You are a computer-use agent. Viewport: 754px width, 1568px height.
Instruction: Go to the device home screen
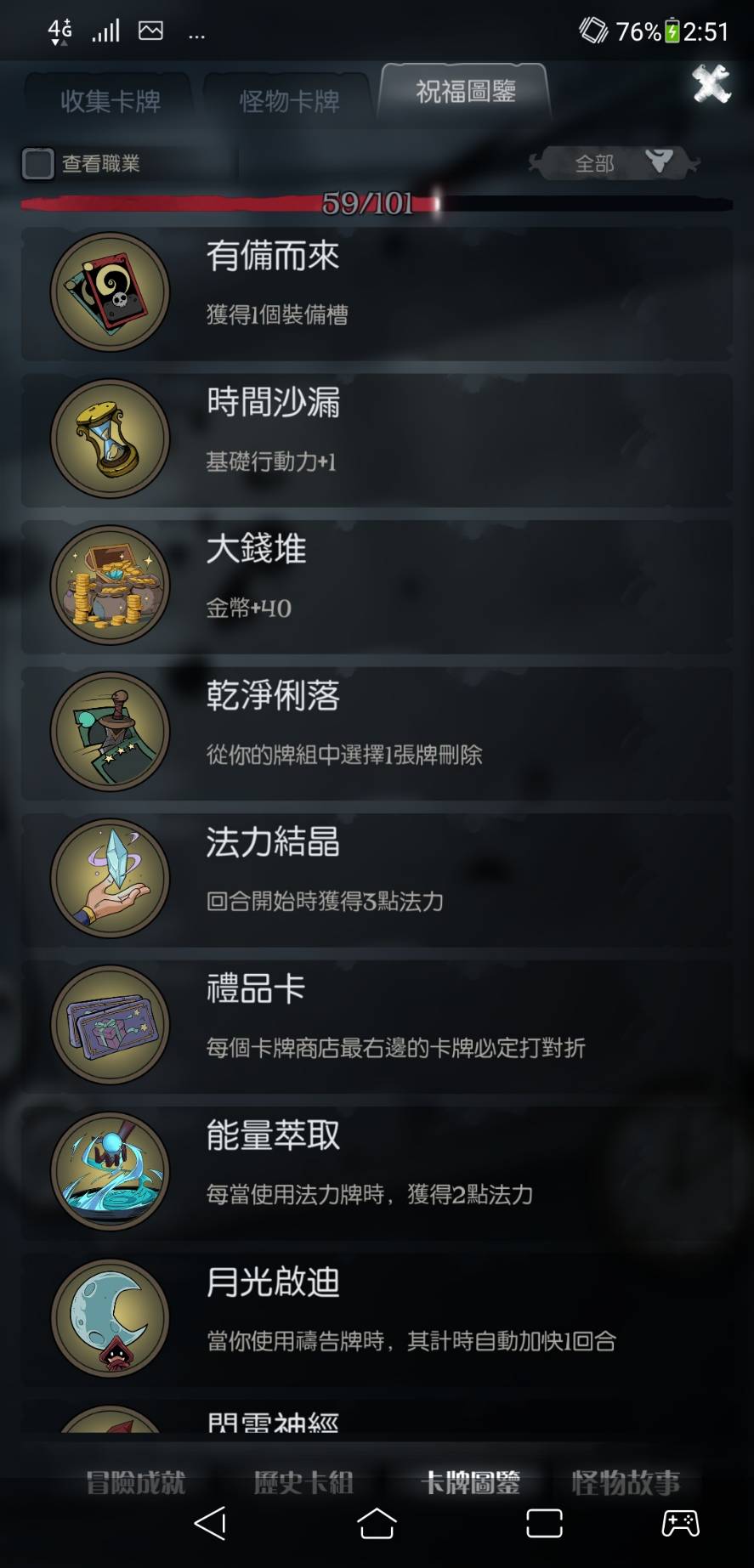377,1523
